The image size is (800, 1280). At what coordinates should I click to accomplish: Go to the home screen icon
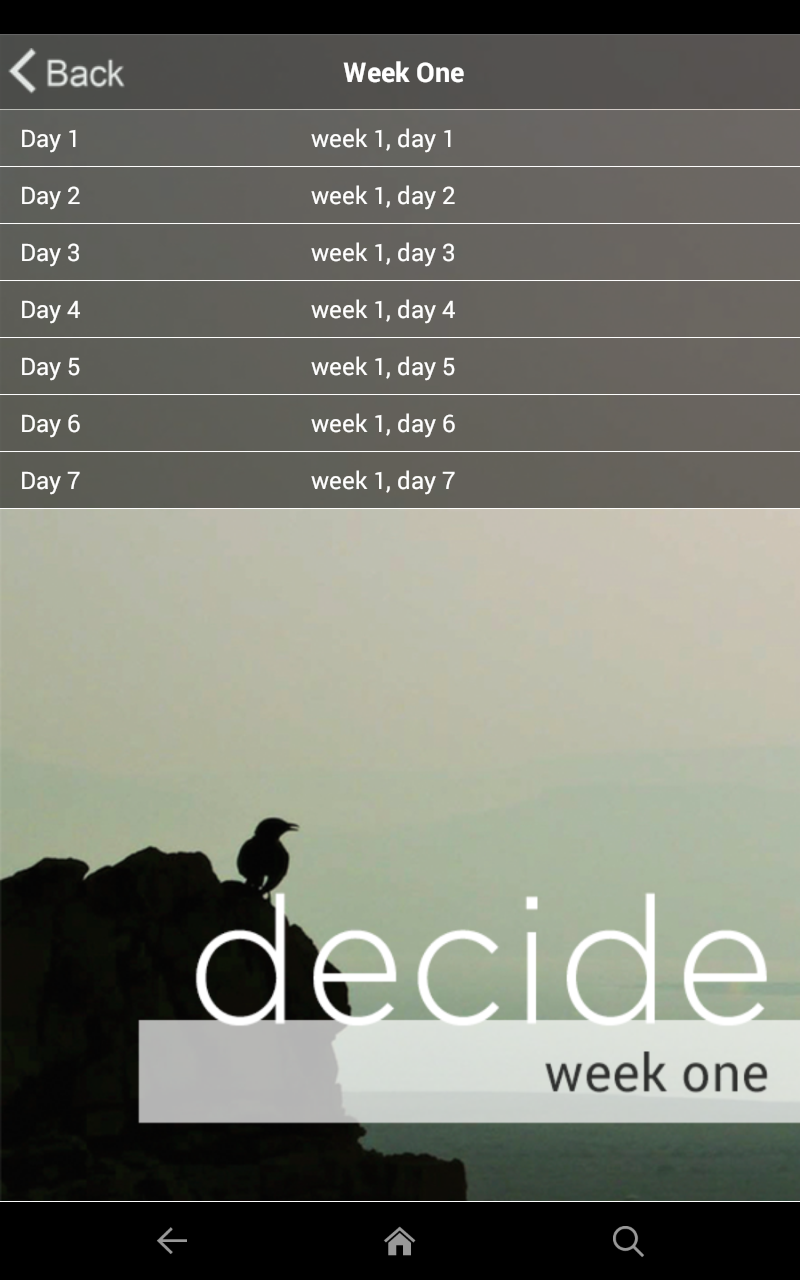tap(399, 1241)
